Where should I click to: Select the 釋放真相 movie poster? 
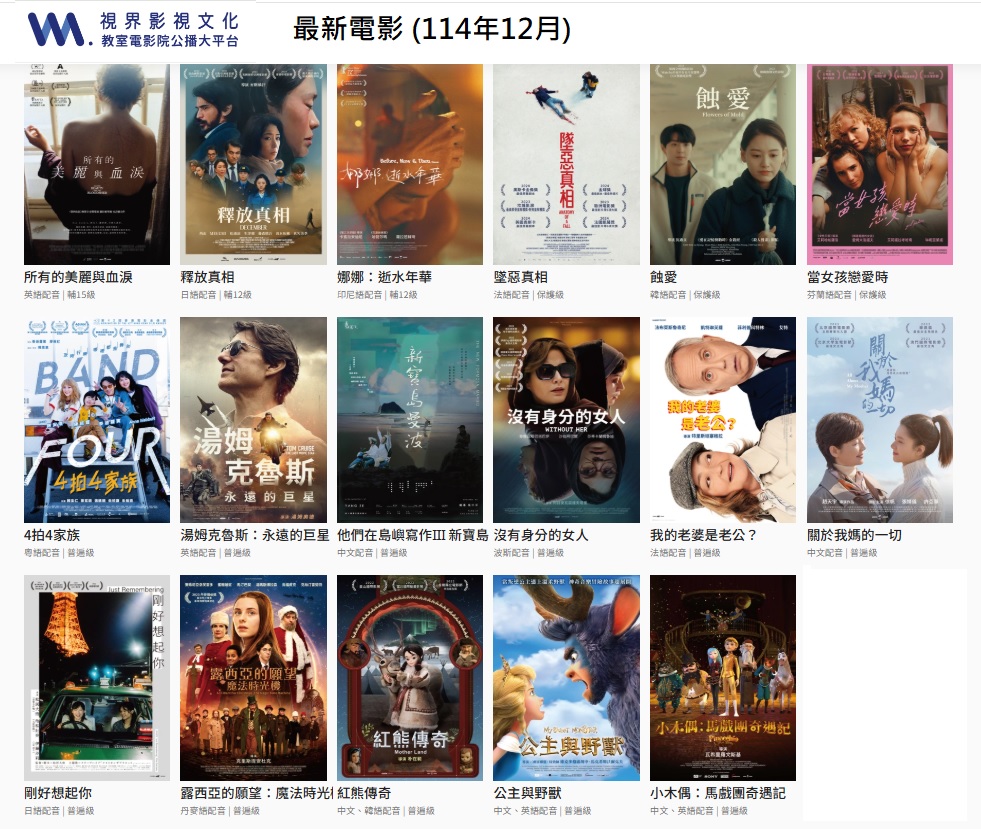point(253,165)
